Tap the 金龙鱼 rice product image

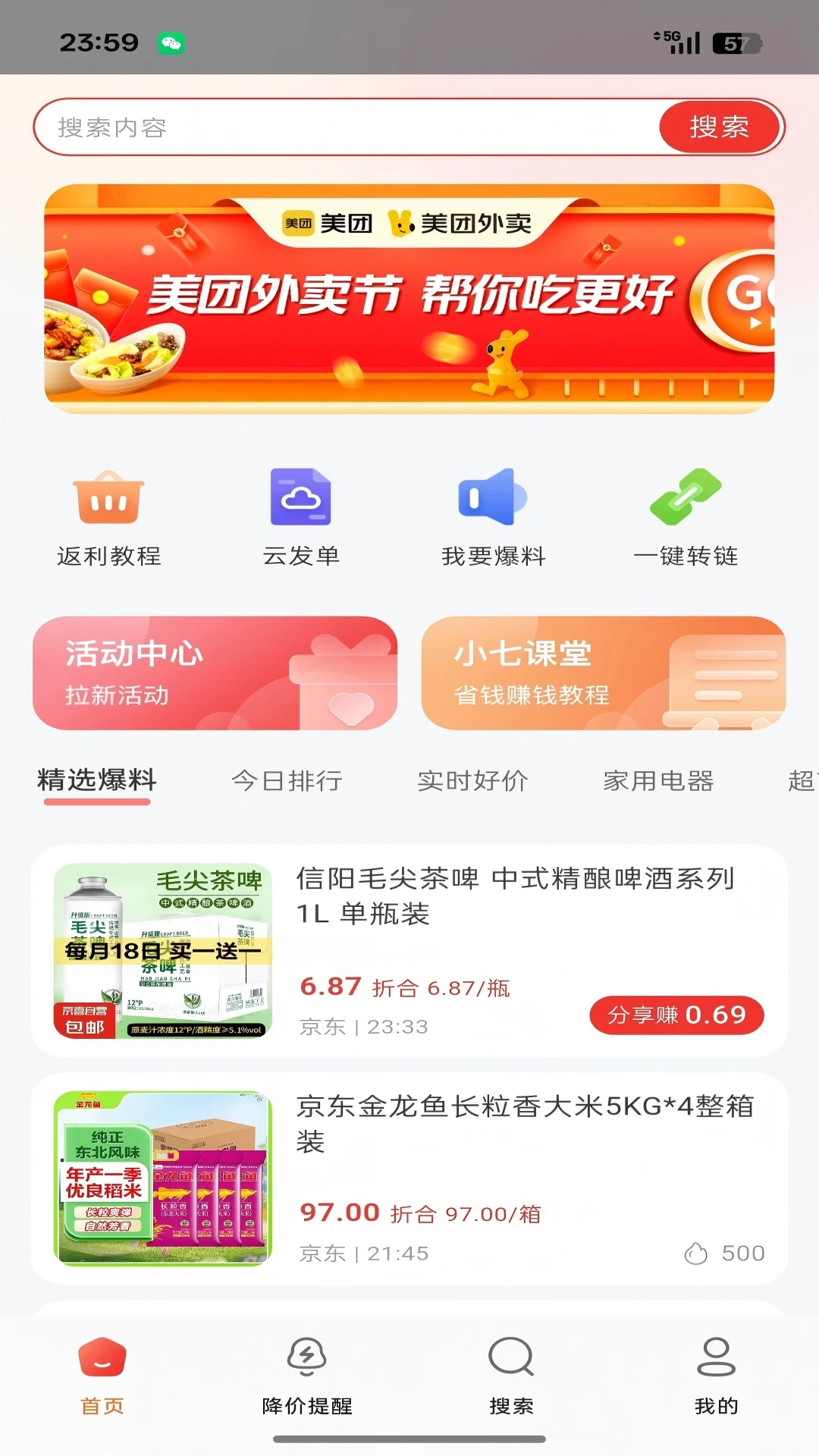[x=164, y=1181]
